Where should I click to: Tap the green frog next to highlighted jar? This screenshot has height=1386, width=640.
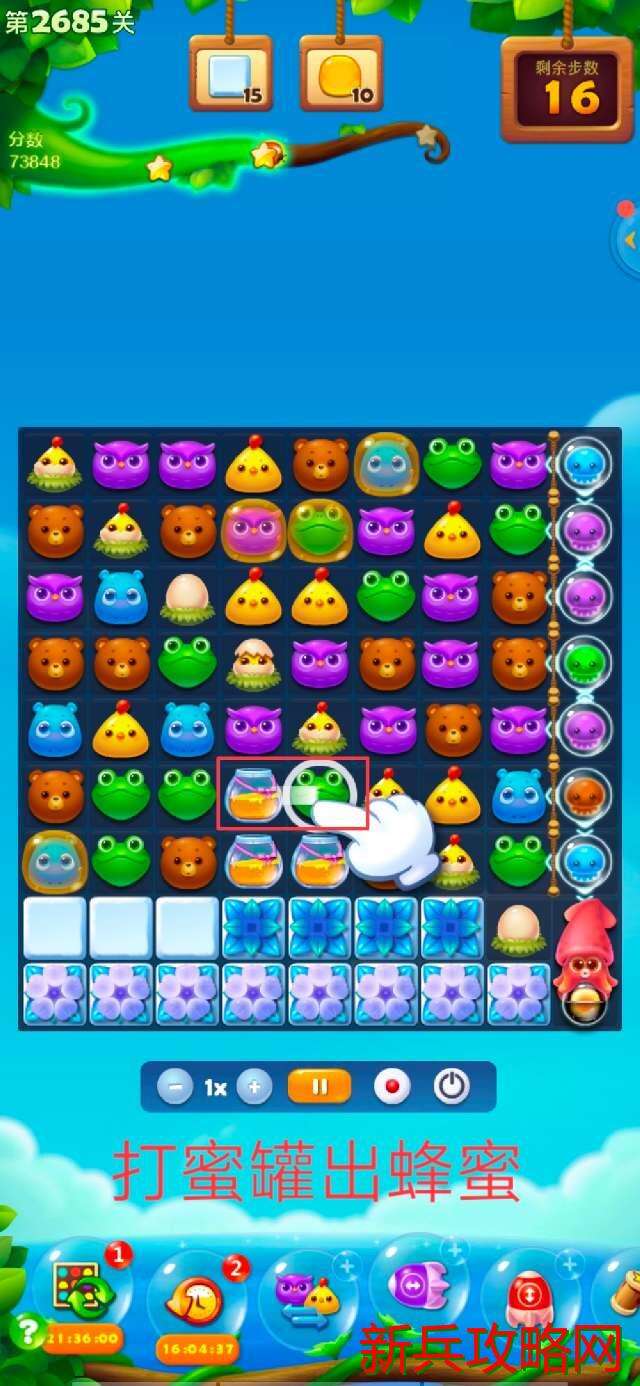click(320, 790)
